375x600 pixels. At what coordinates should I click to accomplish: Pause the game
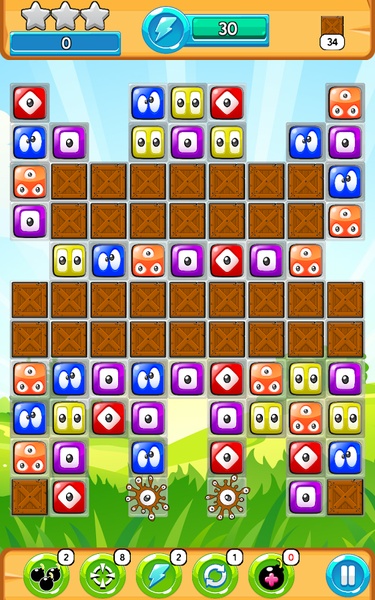pos(348,576)
